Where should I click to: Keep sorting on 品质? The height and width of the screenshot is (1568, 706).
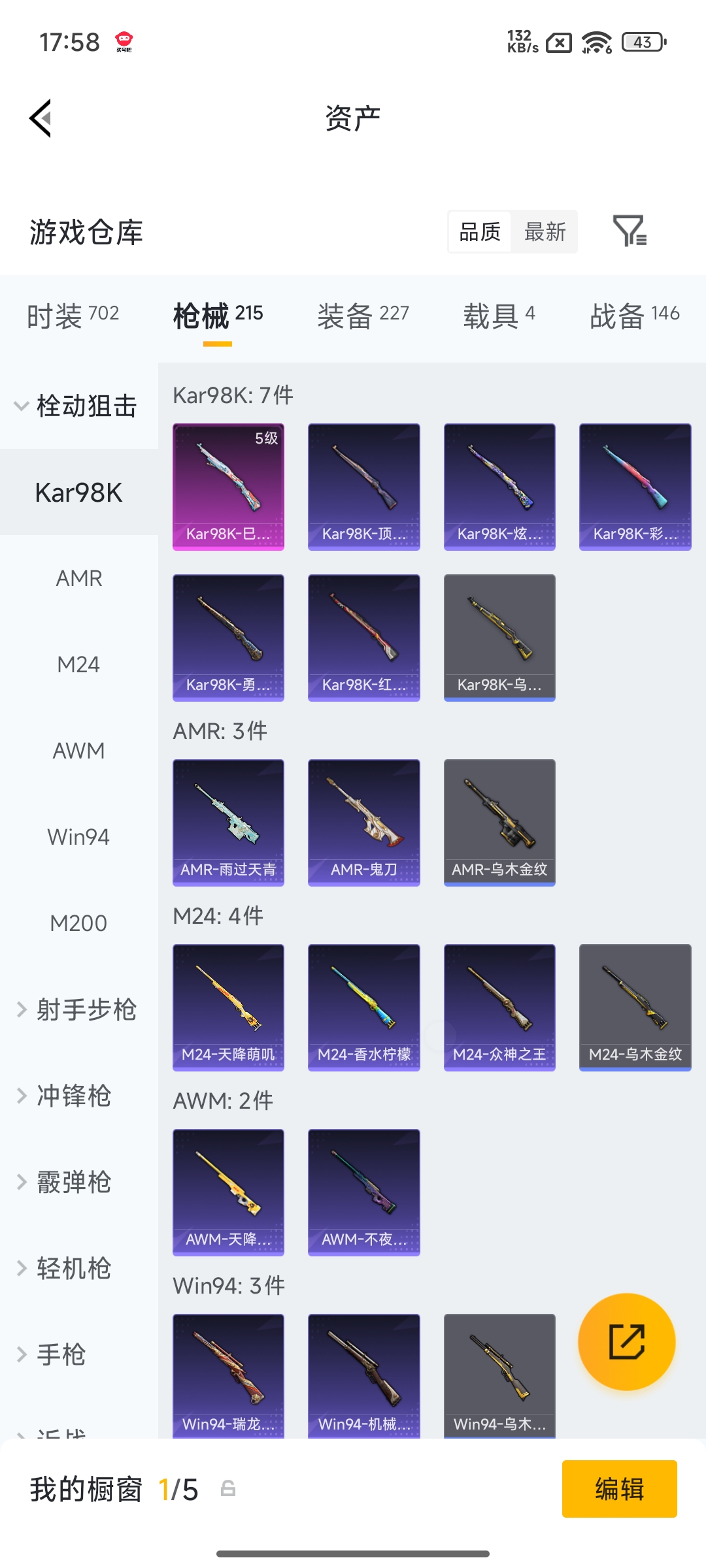point(479,232)
